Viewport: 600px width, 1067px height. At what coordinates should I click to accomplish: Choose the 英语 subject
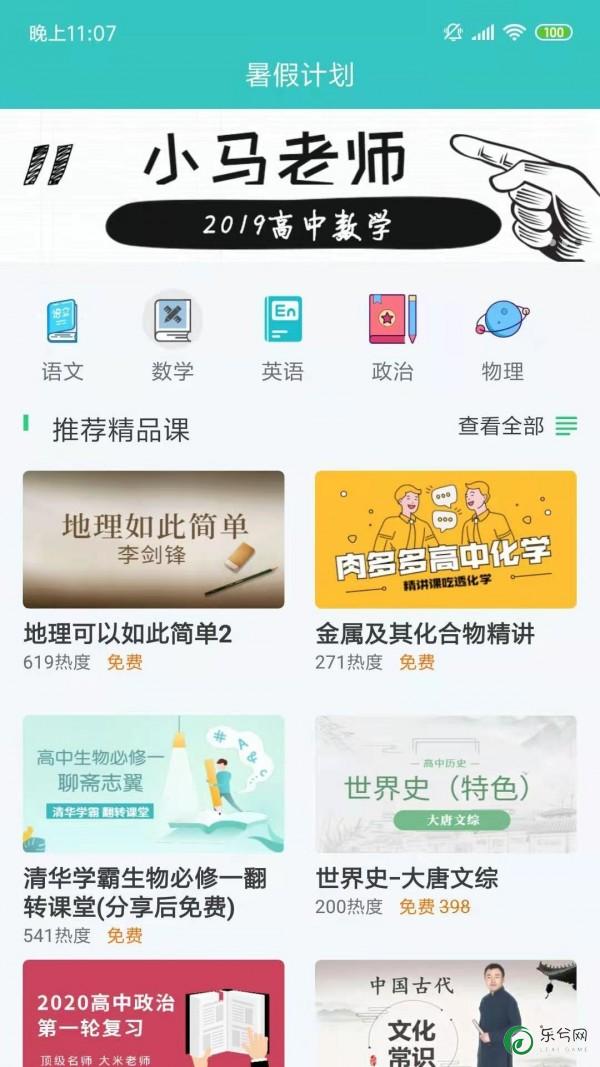tap(282, 338)
